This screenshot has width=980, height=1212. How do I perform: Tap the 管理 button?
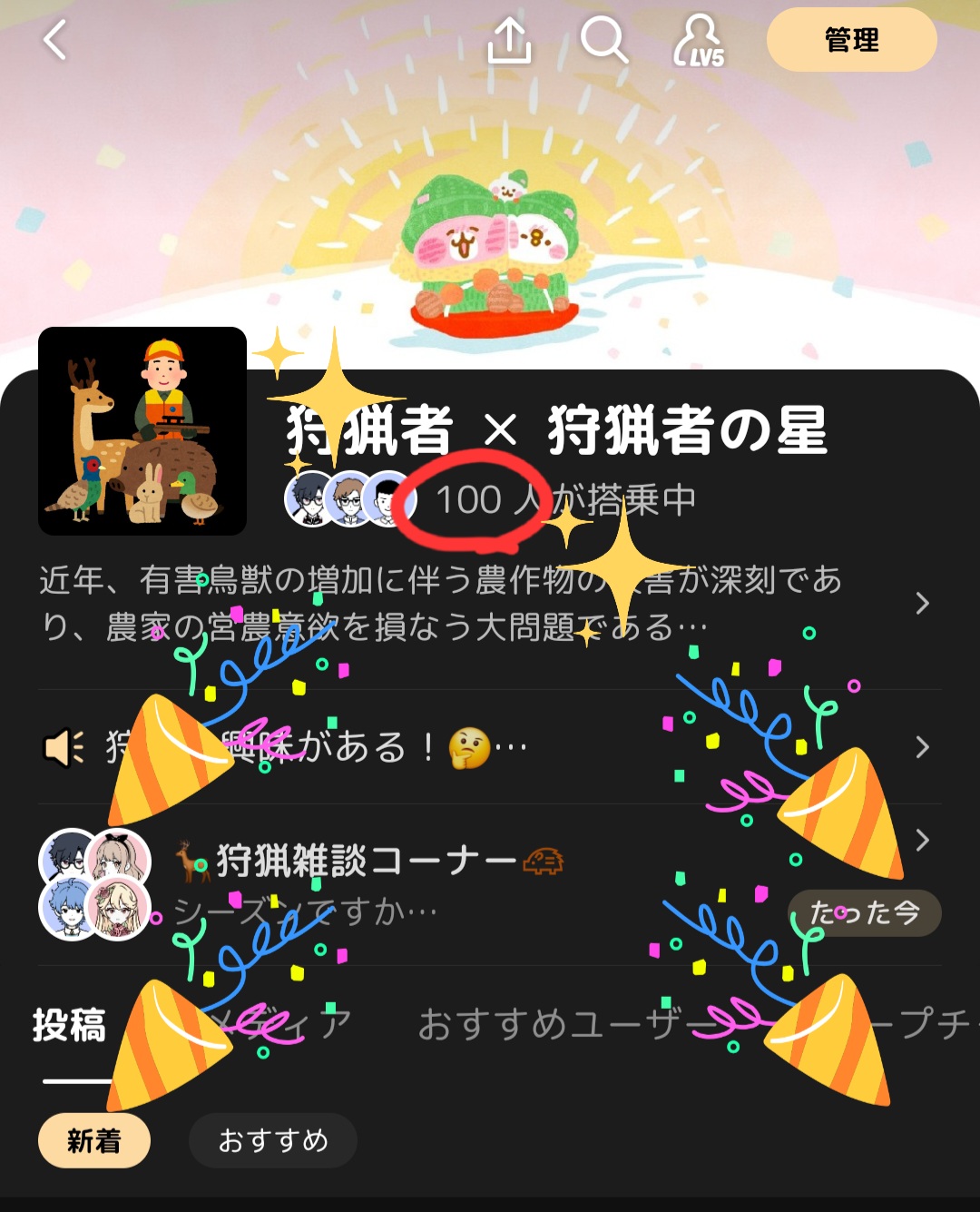pyautogui.click(x=851, y=40)
